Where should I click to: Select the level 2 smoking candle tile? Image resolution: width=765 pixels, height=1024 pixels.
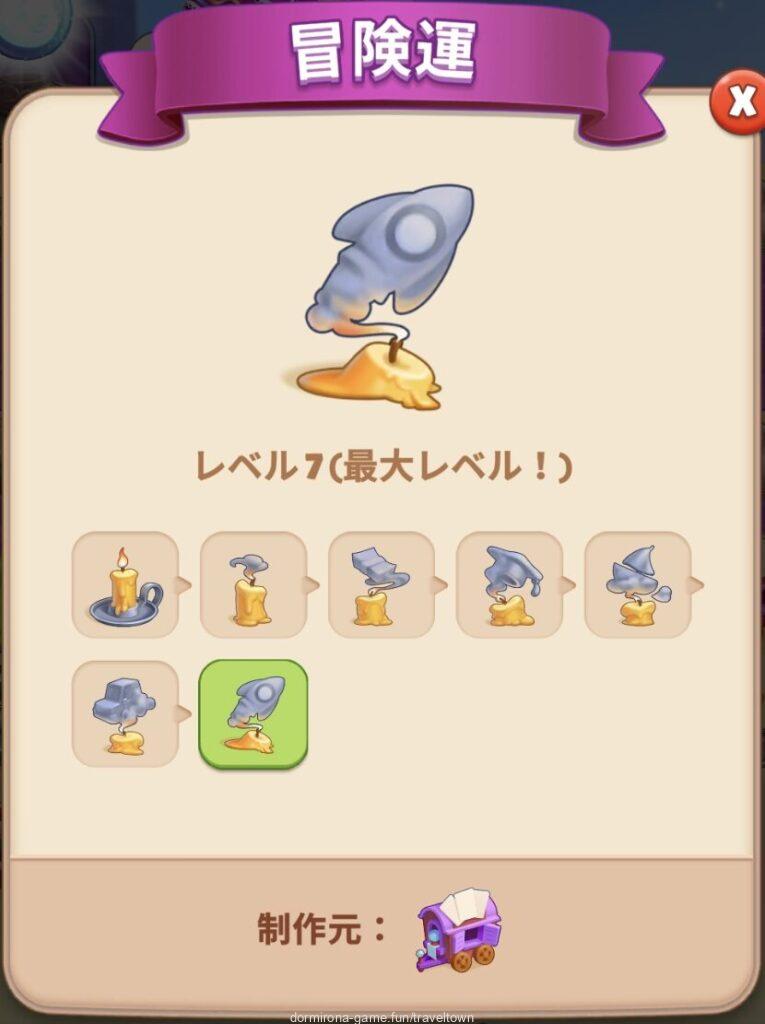[x=253, y=585]
